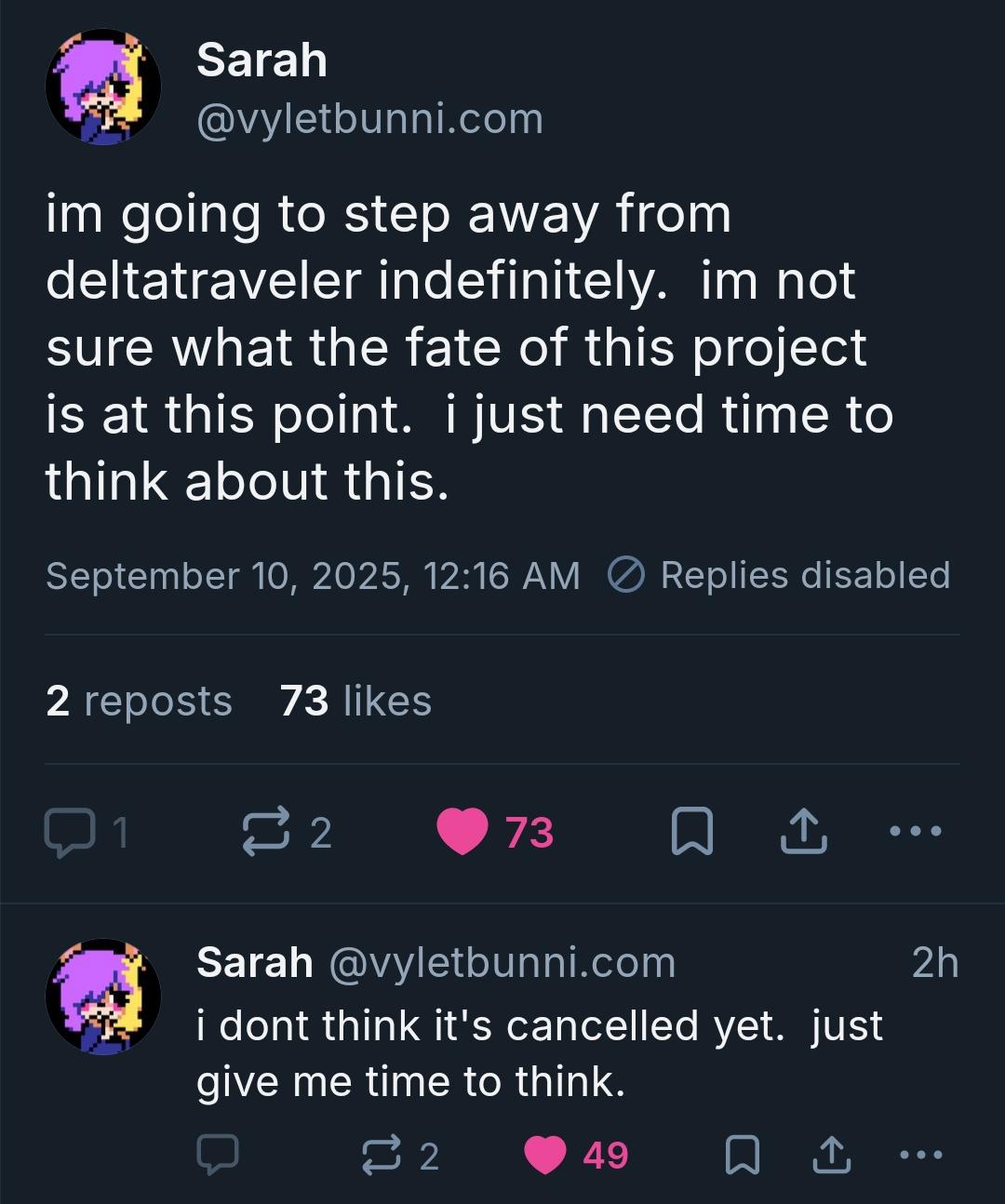View the list of 73 likes
Viewport: 1005px width, 1204px height.
[355, 701]
